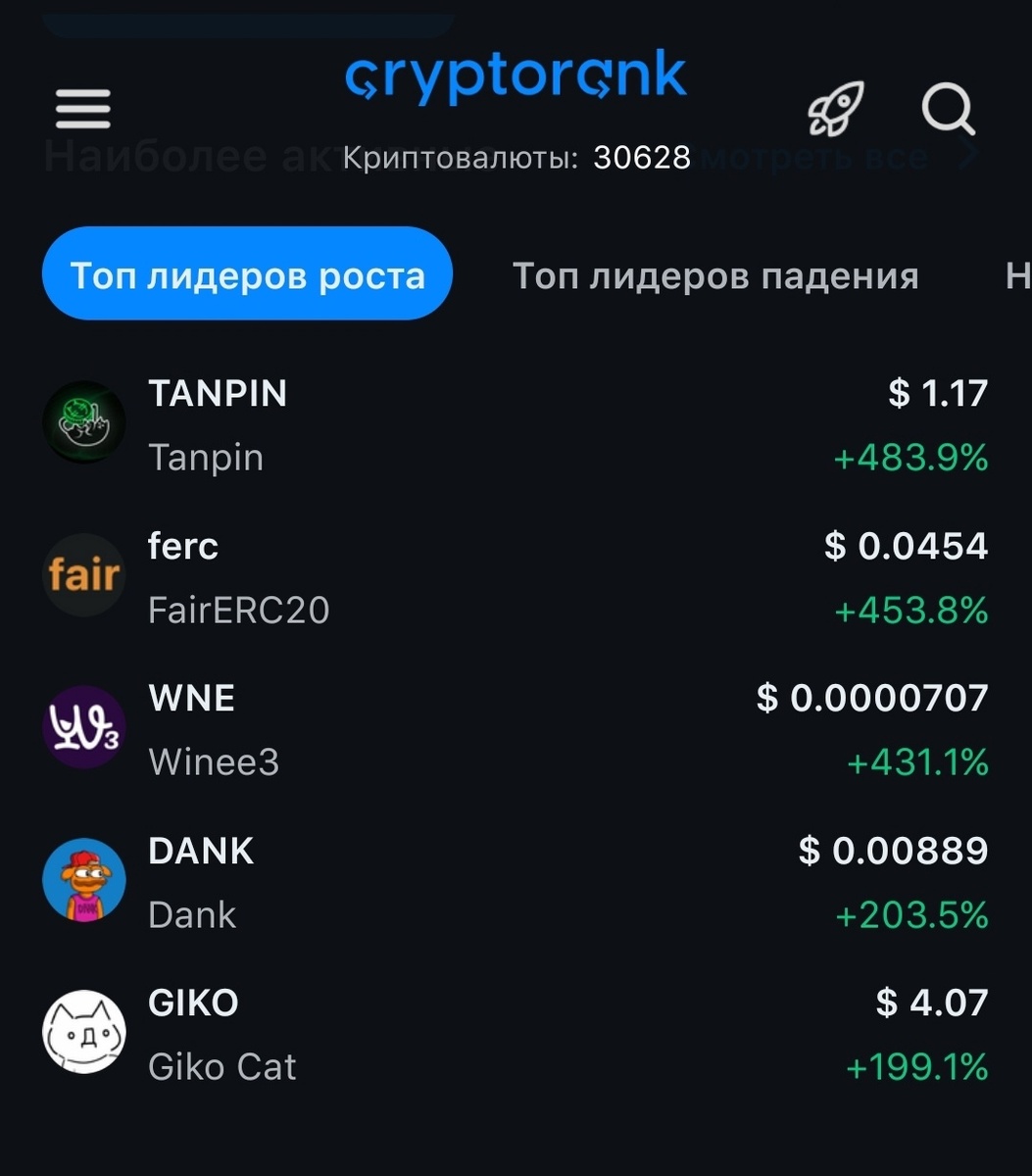Select the Топ лидеров роста tab
Screen dimensions: 1032x1176
(x=247, y=274)
